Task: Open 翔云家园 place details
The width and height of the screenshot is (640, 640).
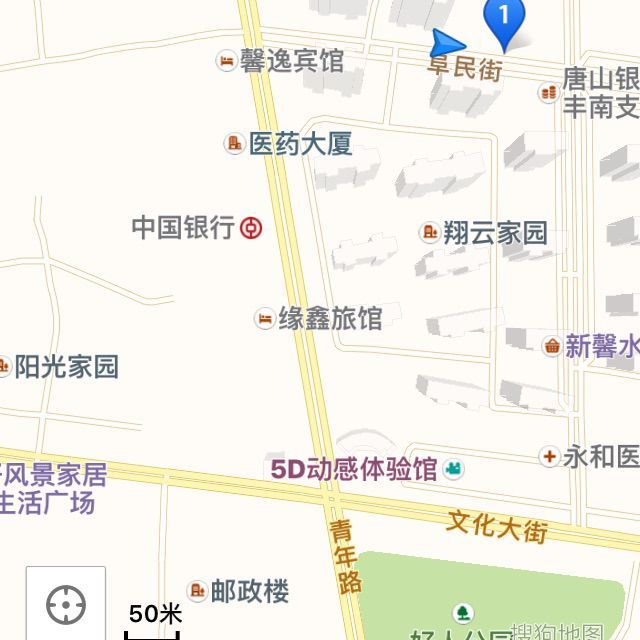Action: (430, 233)
